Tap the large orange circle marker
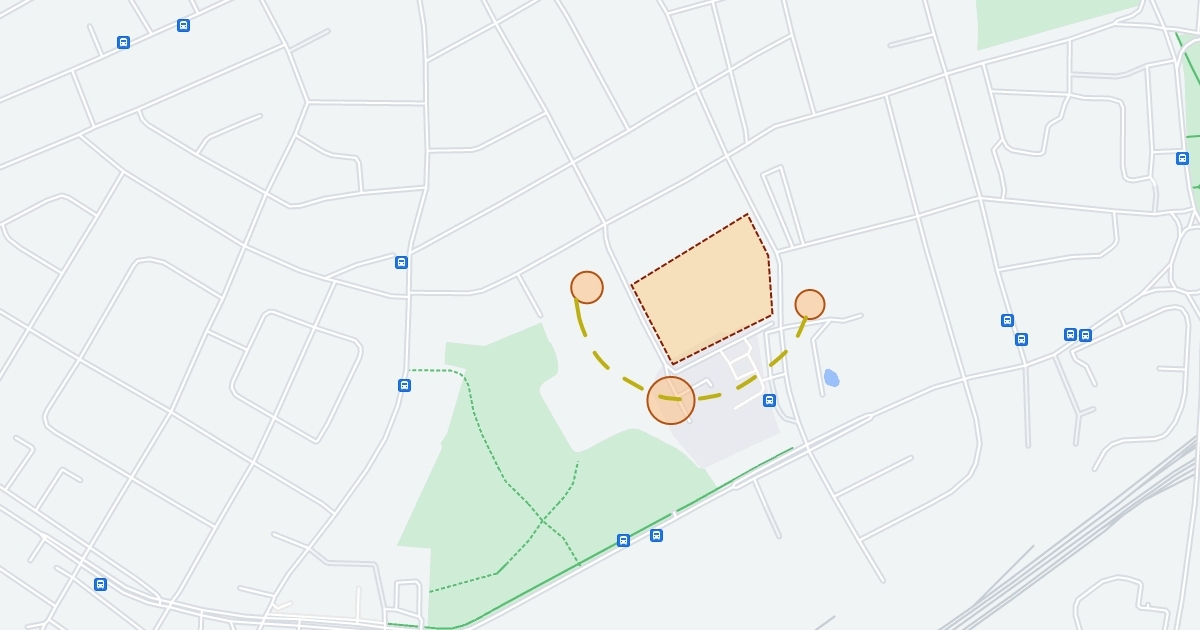 click(671, 400)
